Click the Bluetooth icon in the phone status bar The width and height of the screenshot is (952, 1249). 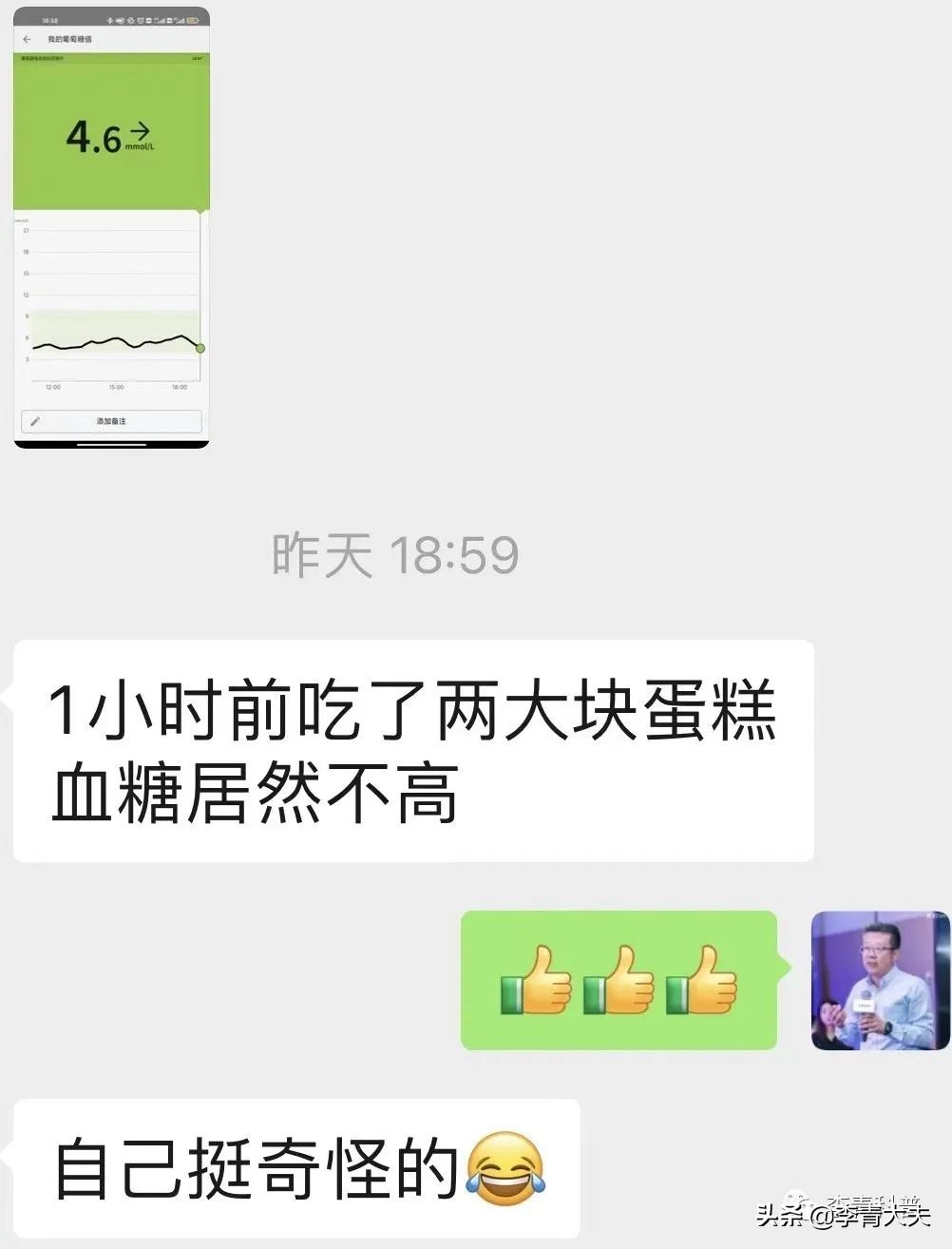click(x=110, y=19)
